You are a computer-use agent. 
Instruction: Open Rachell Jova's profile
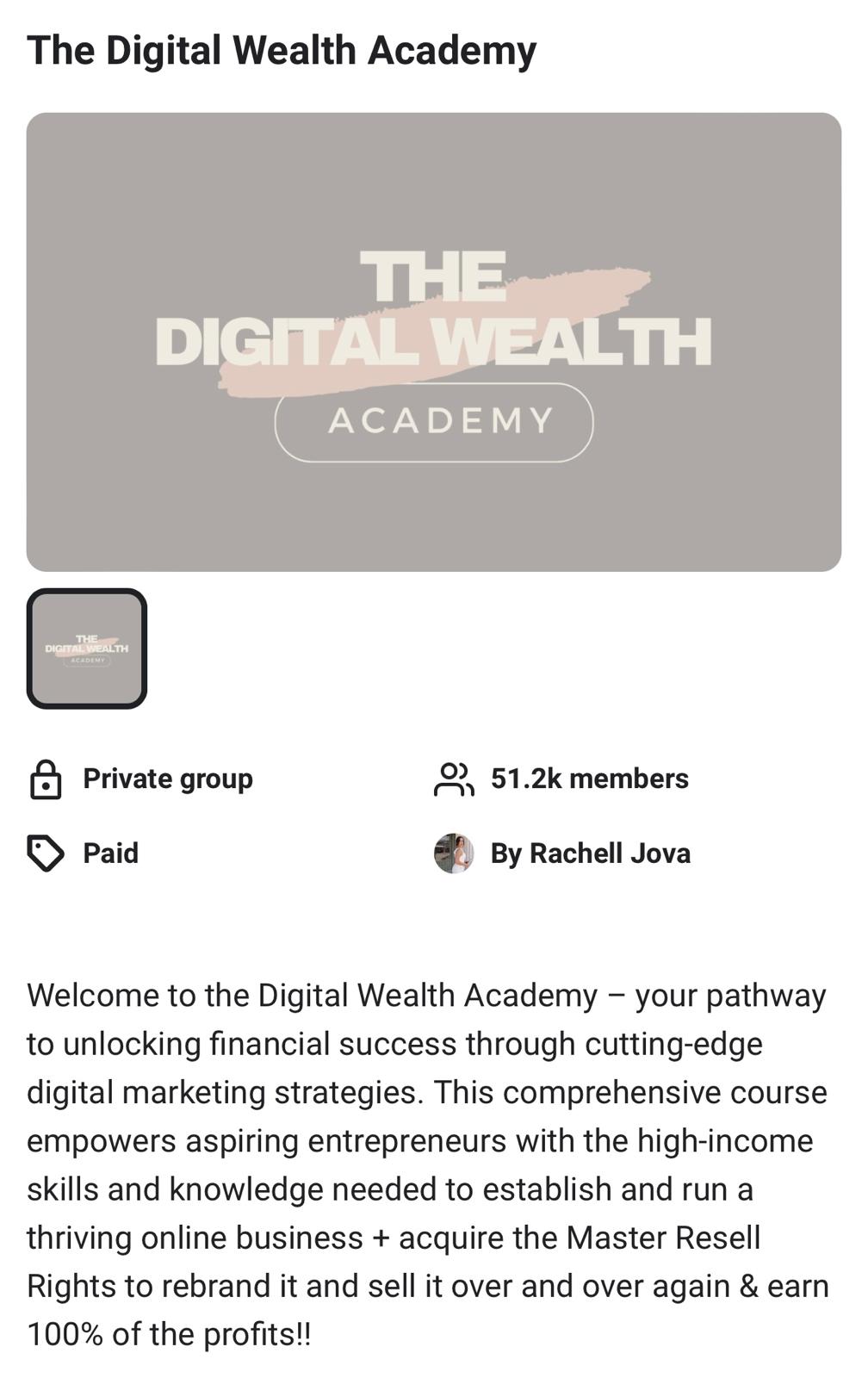[589, 853]
